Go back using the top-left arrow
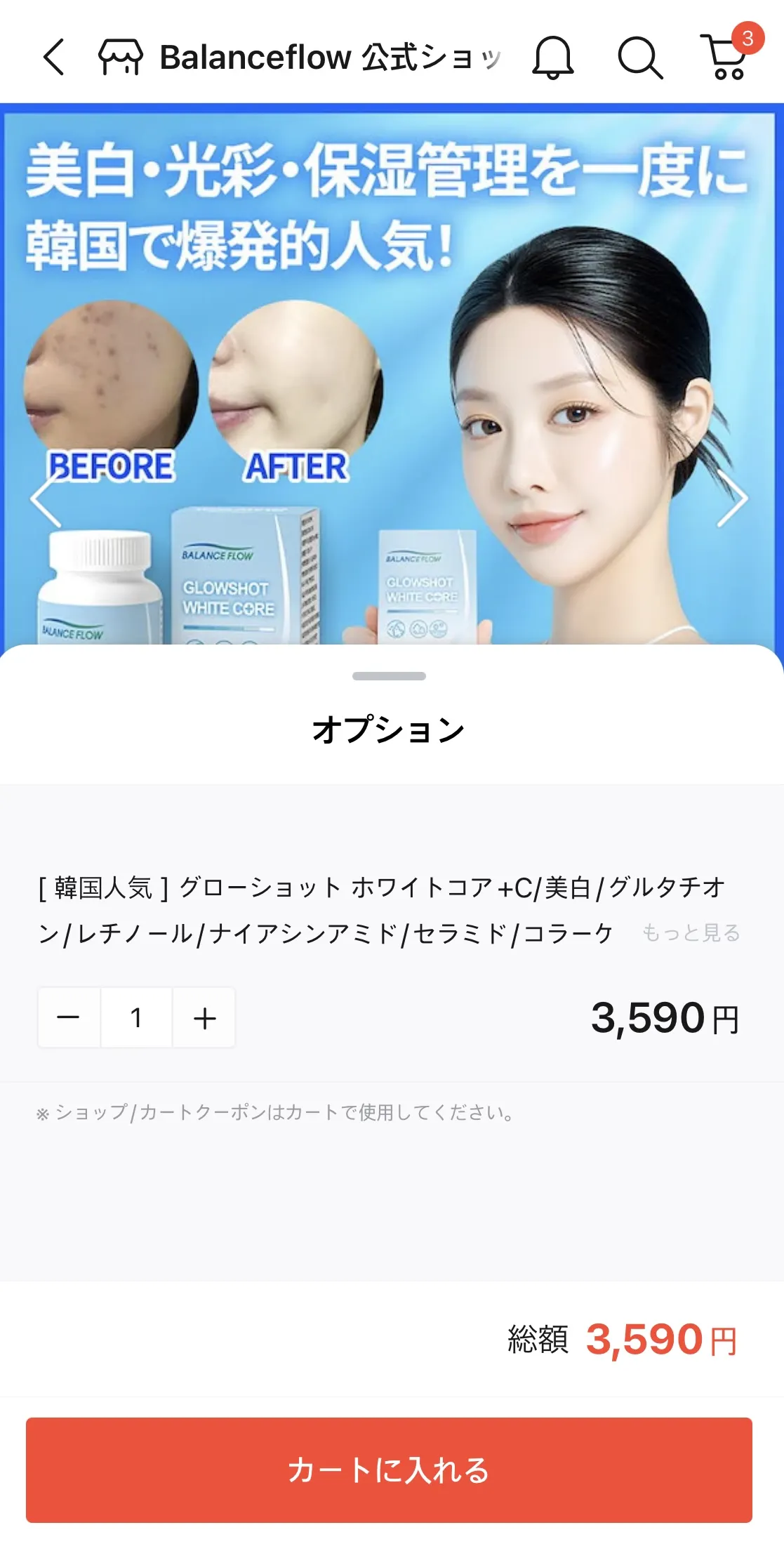 53,57
